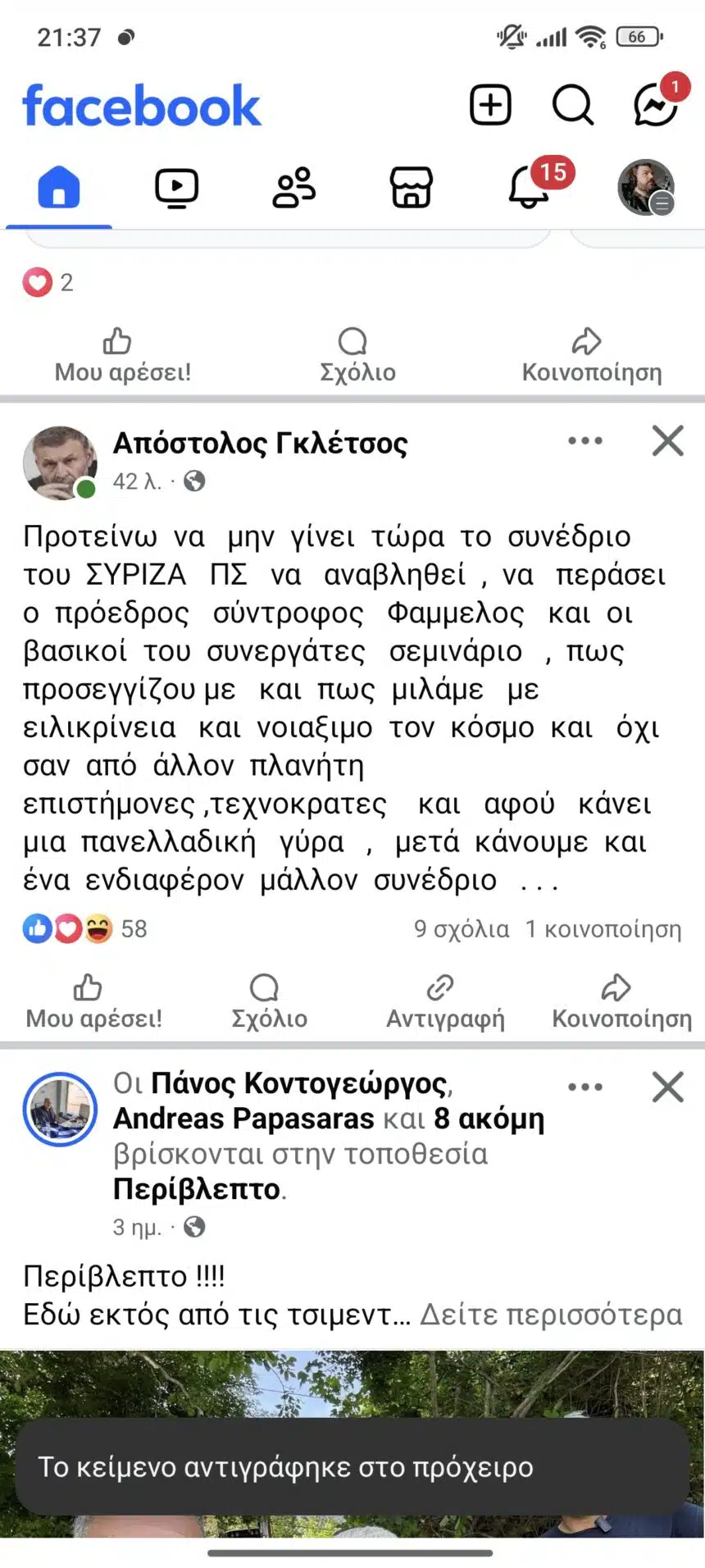705x1568 pixels.
Task: Like Απόστολος Γκλέτσος's post
Action: click(x=93, y=1001)
